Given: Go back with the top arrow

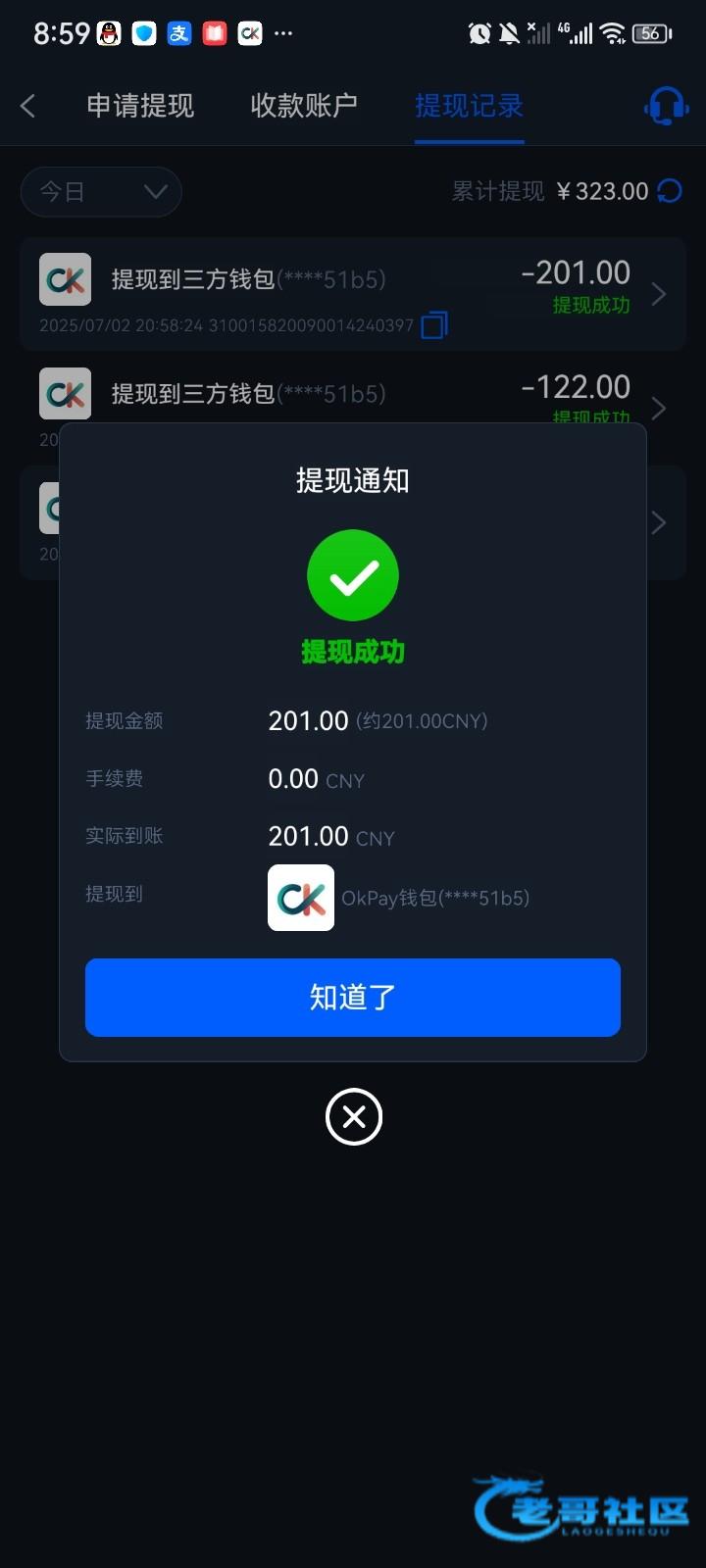Looking at the screenshot, I should 28,106.
